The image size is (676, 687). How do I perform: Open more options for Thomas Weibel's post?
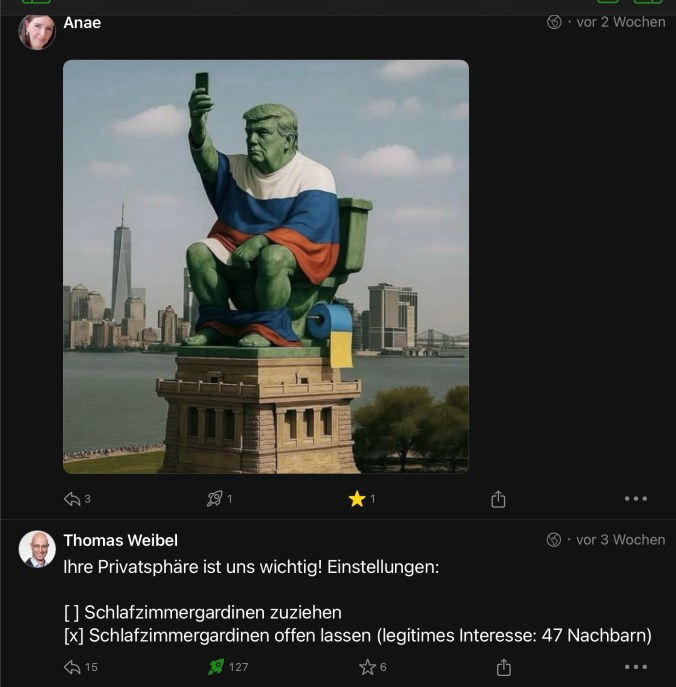tap(635, 667)
